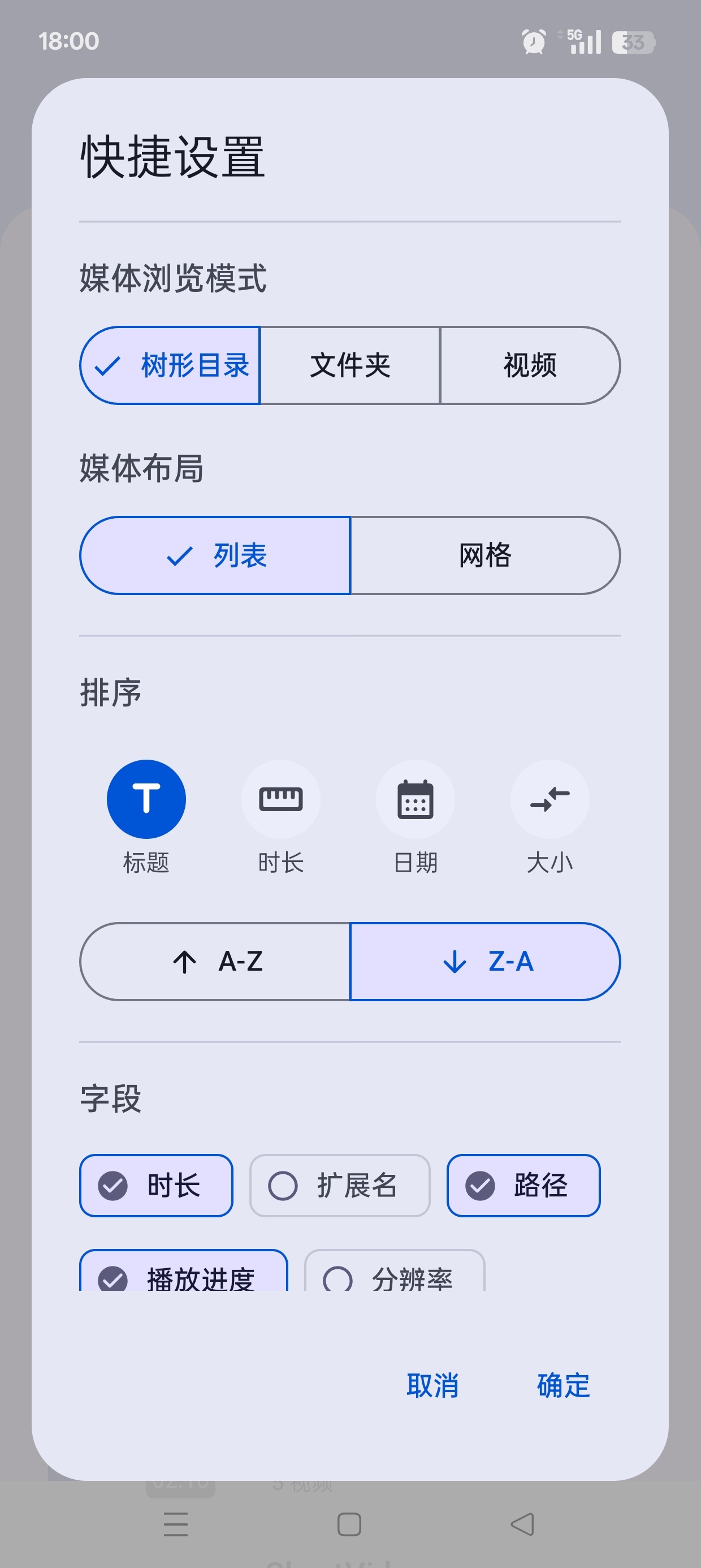
Task: Switch browsing mode to 文件夹
Action: tap(350, 365)
